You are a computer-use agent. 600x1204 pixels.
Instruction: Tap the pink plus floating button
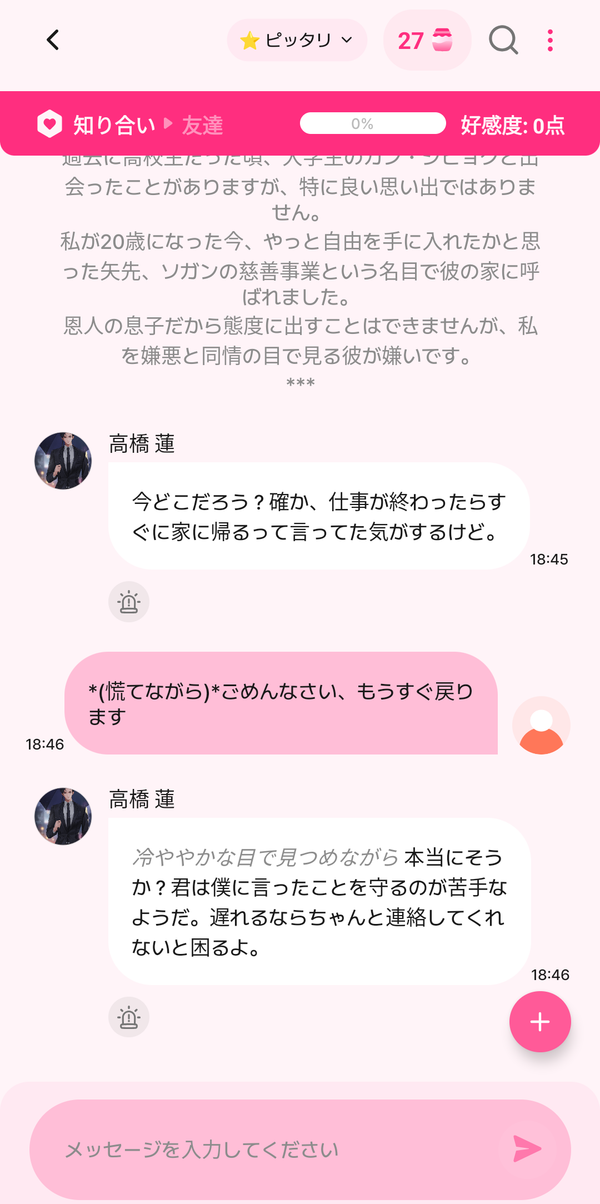pyautogui.click(x=540, y=1021)
